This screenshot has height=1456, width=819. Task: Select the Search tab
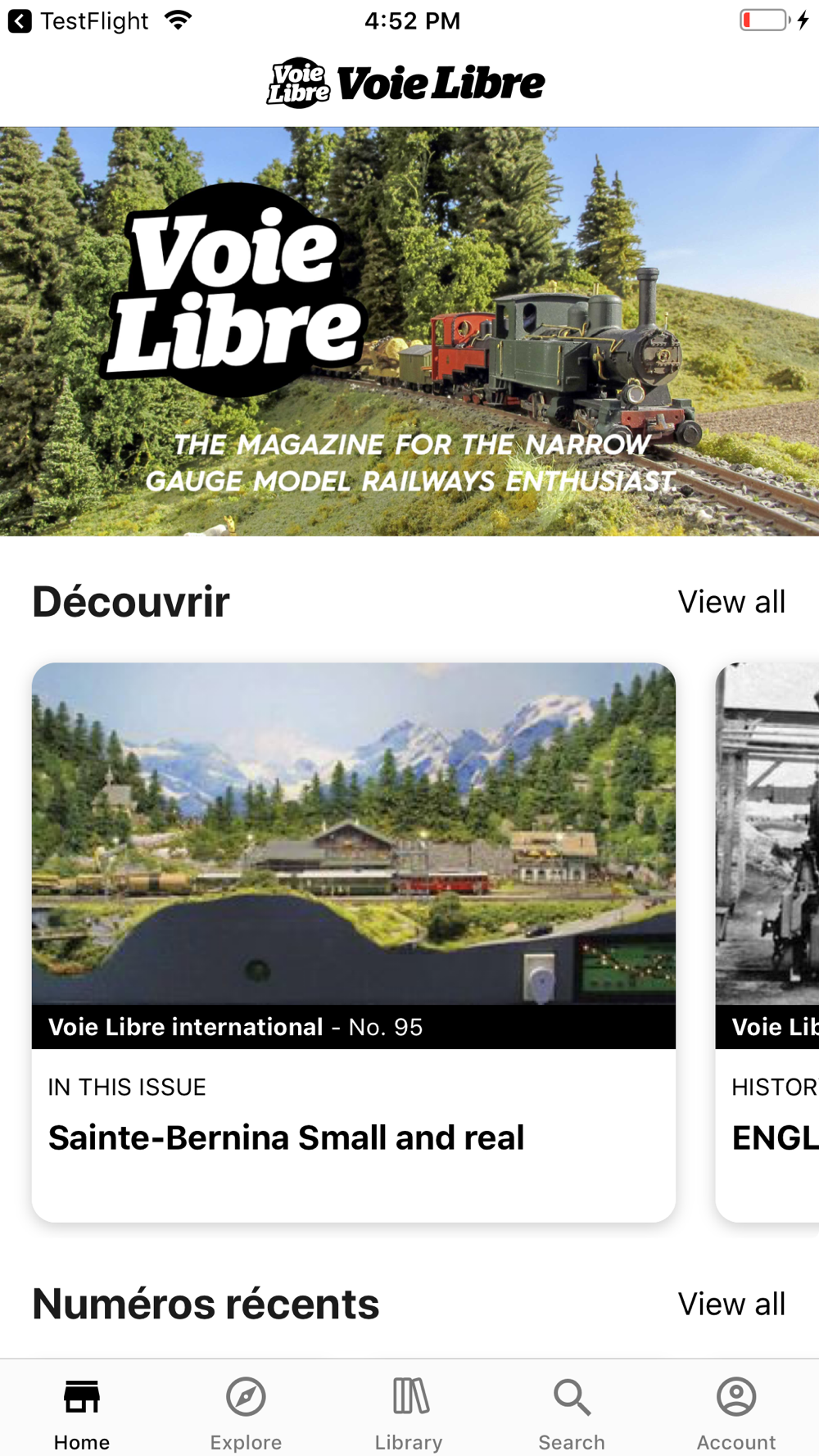pyautogui.click(x=572, y=1413)
